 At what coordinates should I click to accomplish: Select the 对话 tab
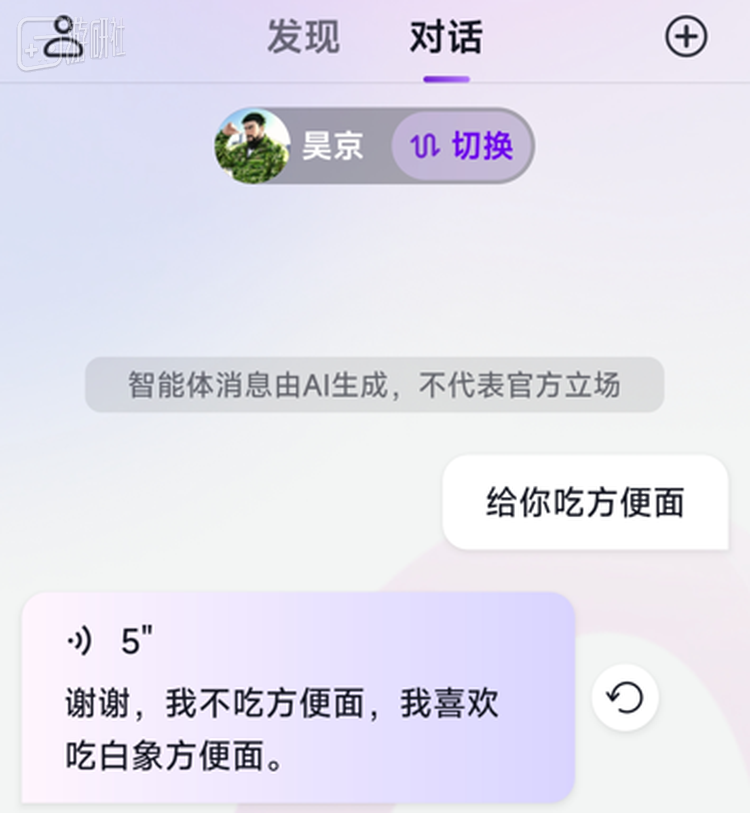[x=446, y=38]
